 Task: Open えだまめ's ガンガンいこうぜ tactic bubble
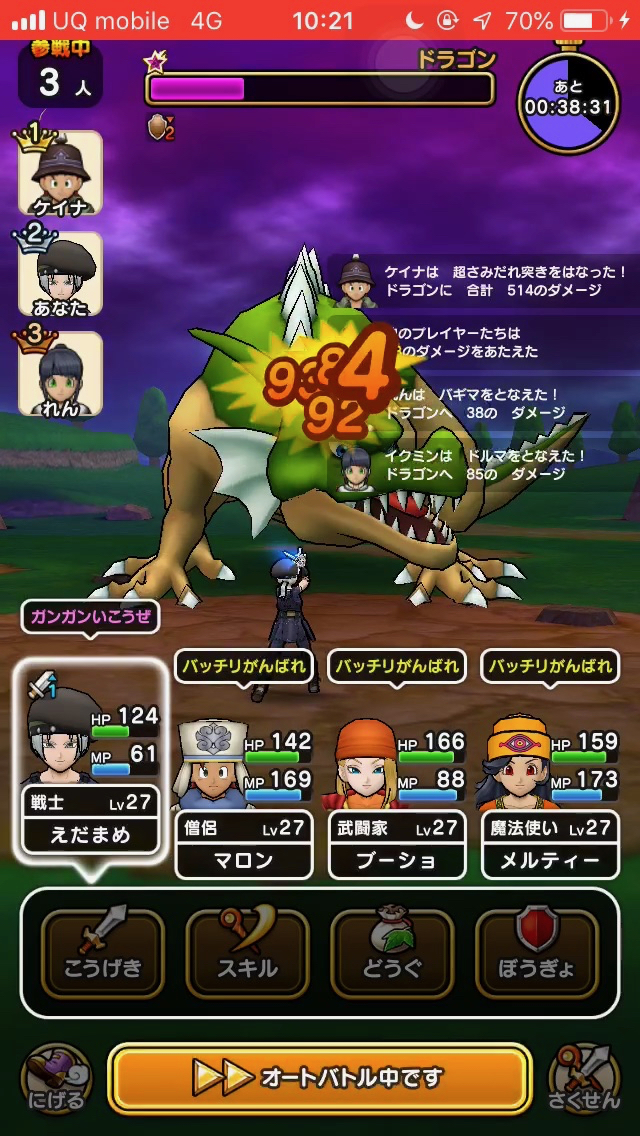coord(90,615)
